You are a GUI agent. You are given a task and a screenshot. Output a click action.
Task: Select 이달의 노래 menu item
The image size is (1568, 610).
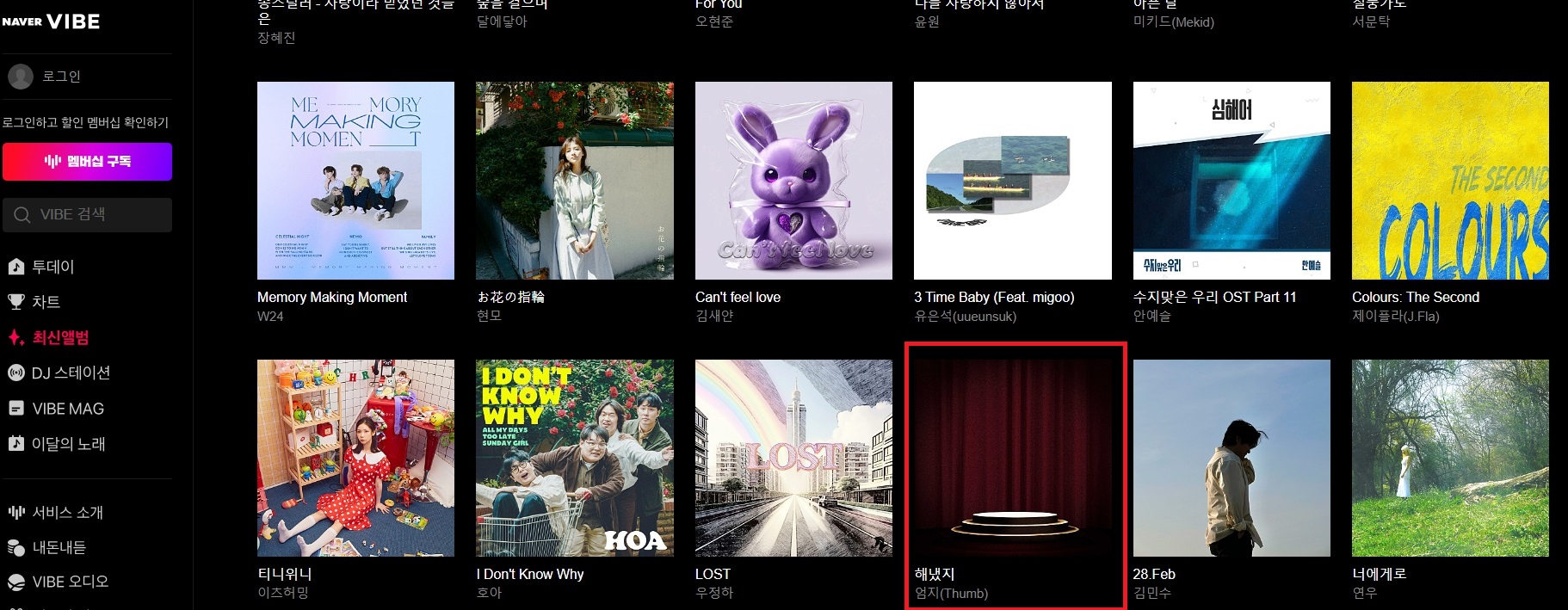(x=67, y=444)
